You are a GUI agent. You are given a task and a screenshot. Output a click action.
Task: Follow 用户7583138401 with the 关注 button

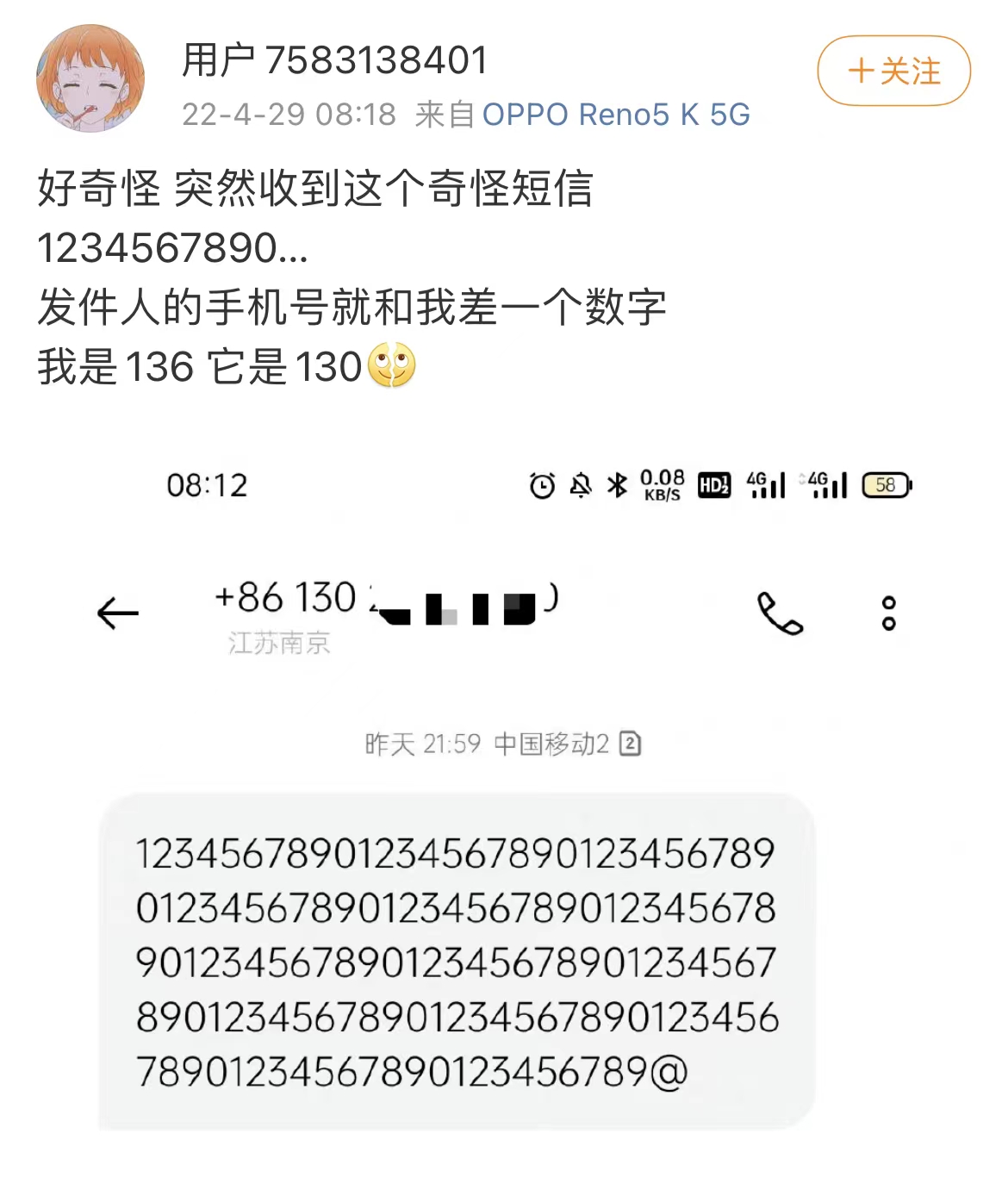pos(893,71)
